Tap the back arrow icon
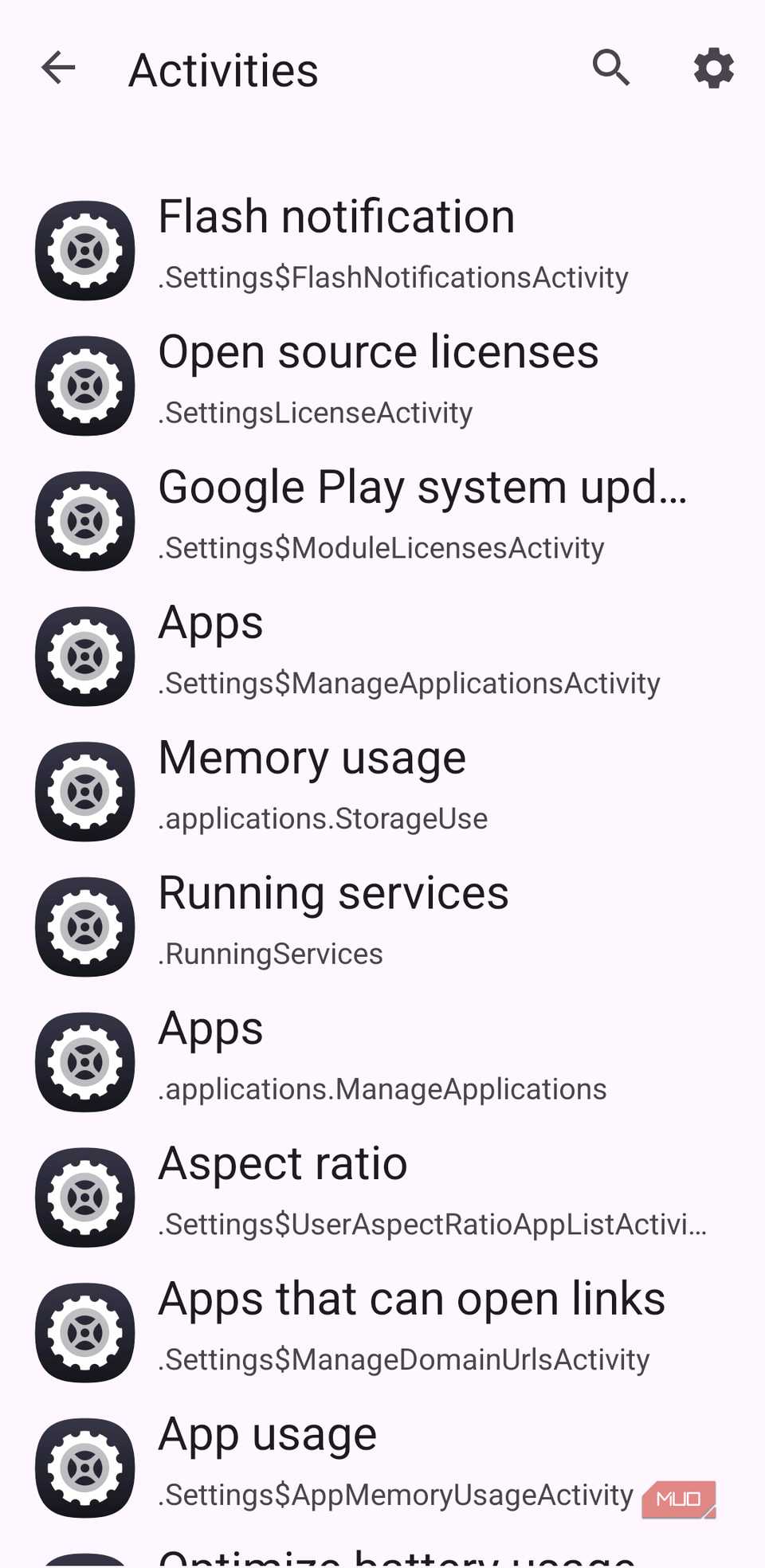 (57, 69)
